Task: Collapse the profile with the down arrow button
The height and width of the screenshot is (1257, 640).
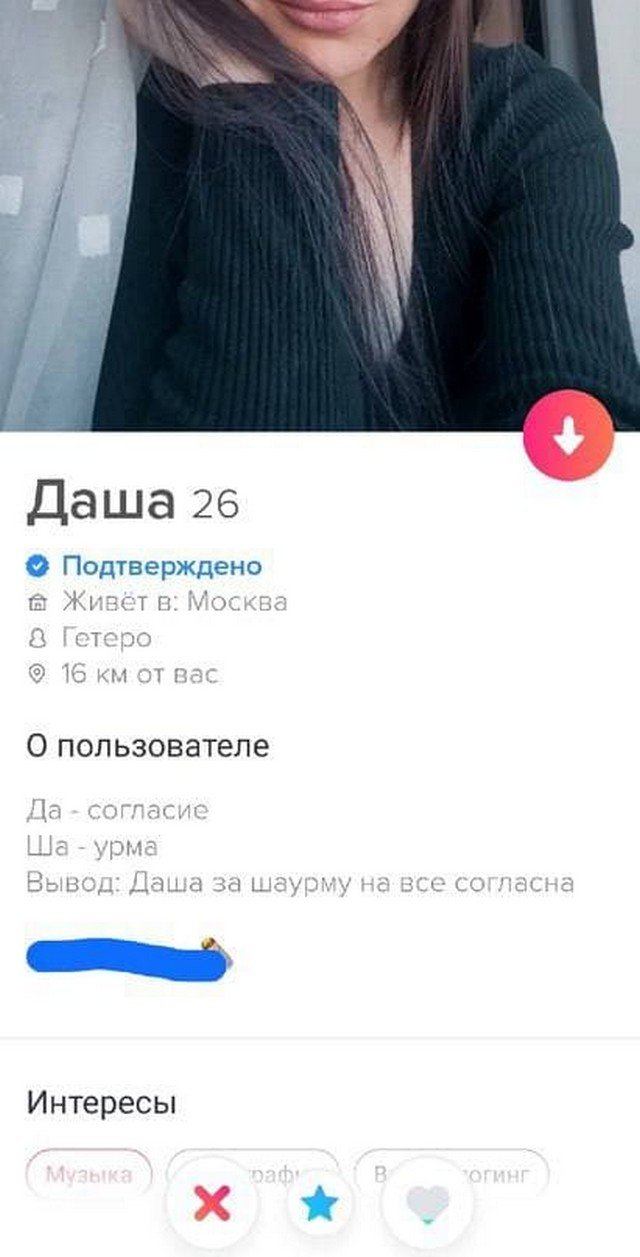Action: 568,435
